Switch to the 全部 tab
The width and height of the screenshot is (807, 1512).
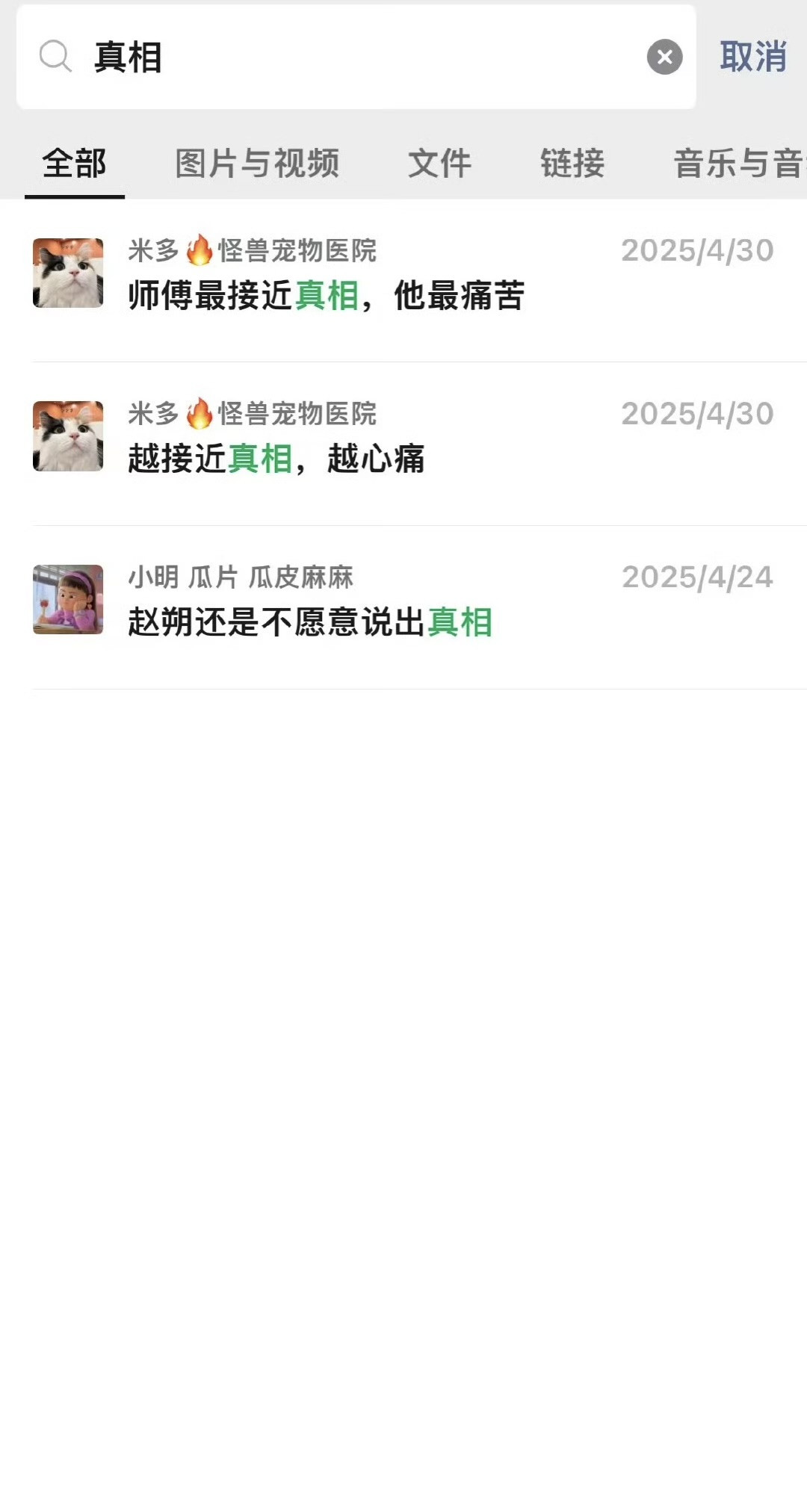[74, 164]
